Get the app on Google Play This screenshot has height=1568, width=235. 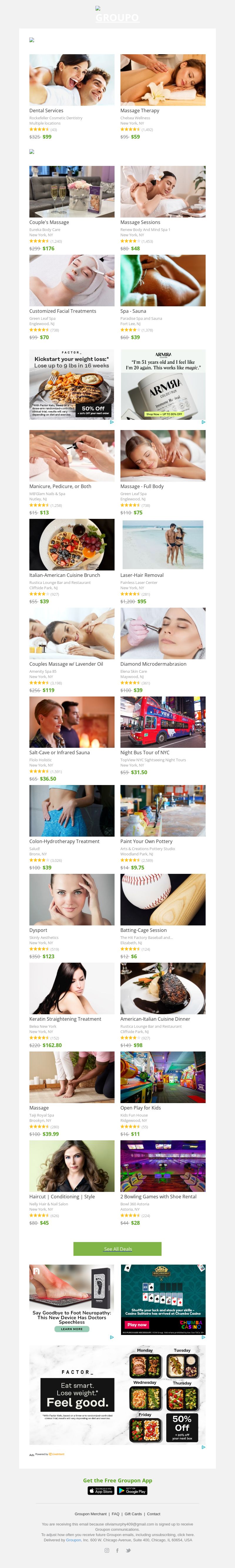[x=132, y=1491]
